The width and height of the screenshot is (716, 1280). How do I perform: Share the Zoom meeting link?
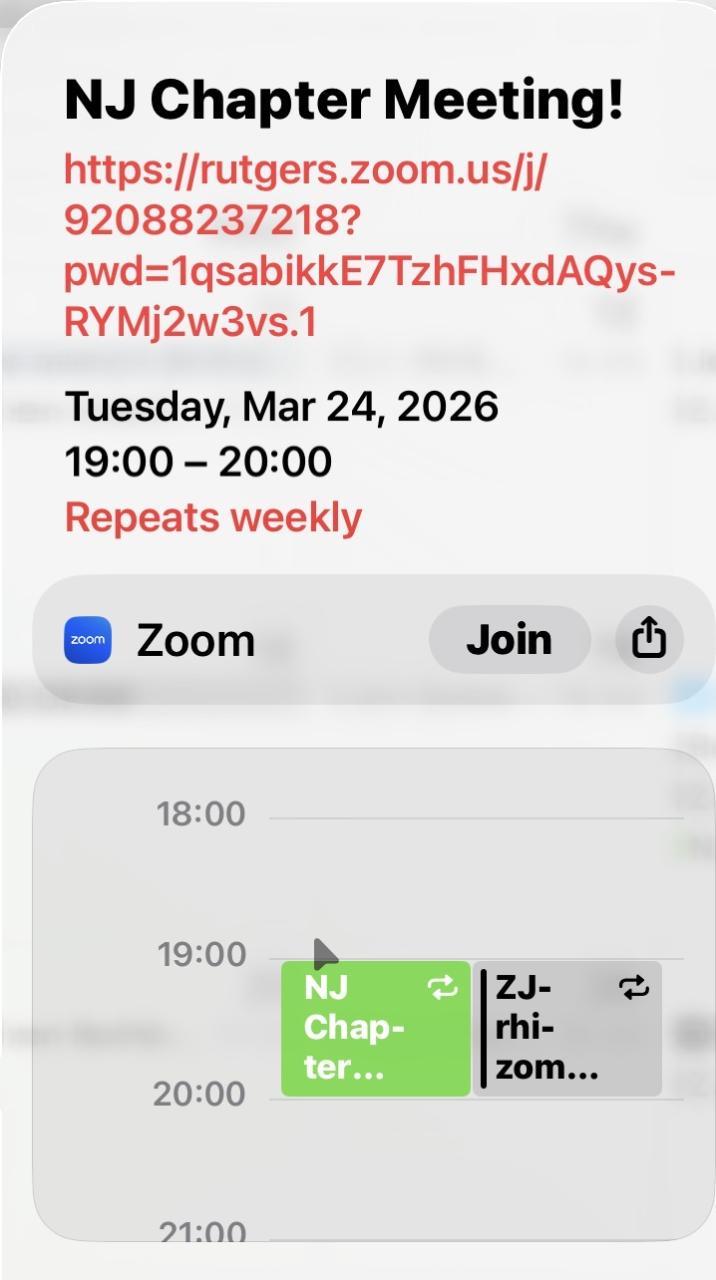click(649, 638)
